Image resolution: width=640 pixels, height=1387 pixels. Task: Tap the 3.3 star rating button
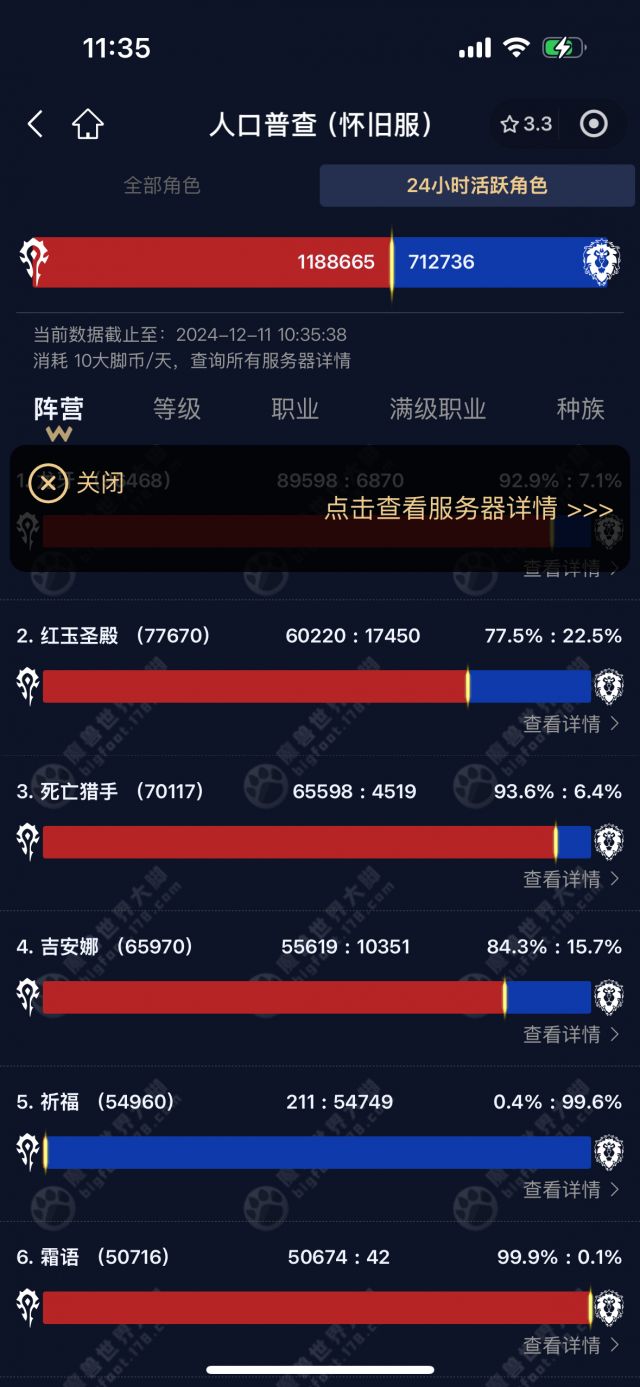tap(527, 124)
